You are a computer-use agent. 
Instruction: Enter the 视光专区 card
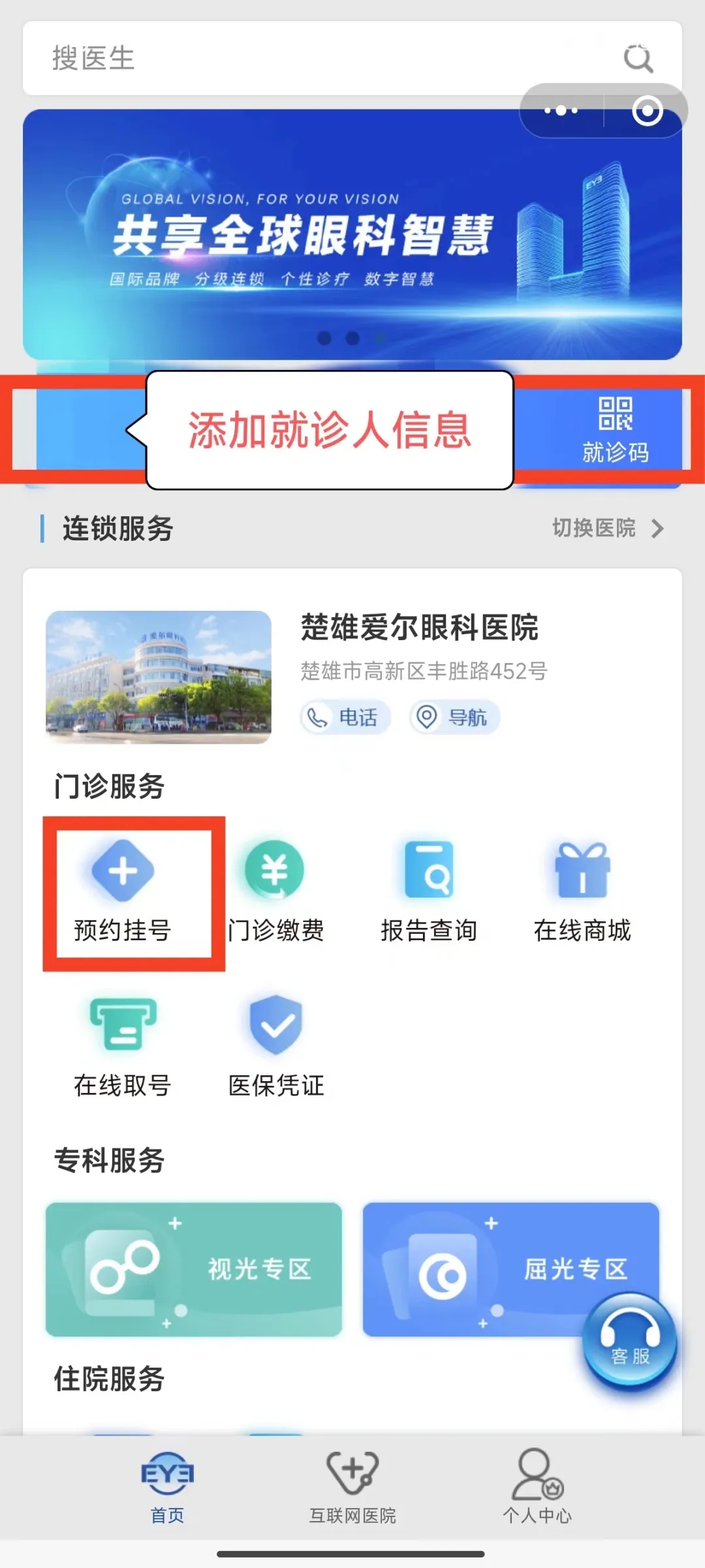194,1269
